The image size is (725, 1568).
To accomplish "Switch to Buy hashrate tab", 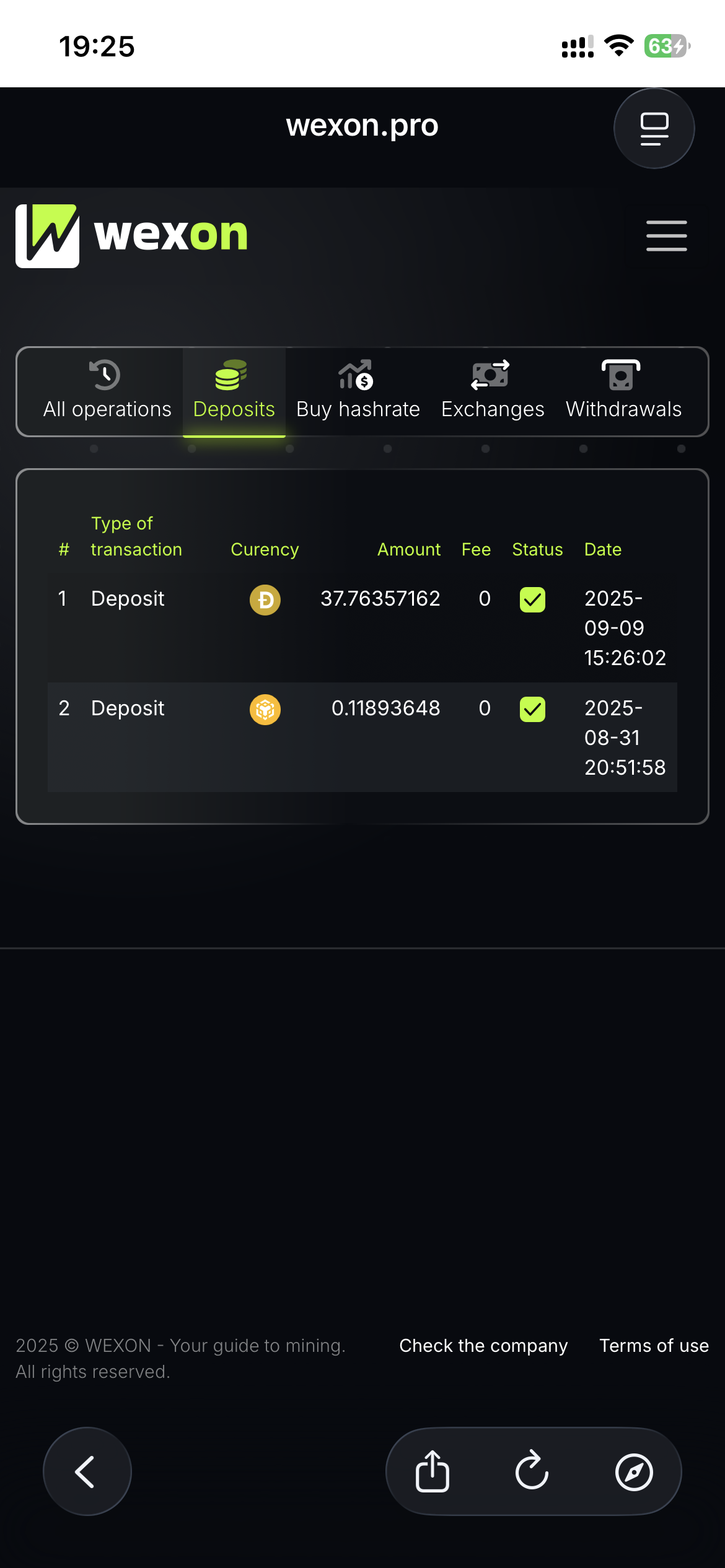I will [x=358, y=391].
